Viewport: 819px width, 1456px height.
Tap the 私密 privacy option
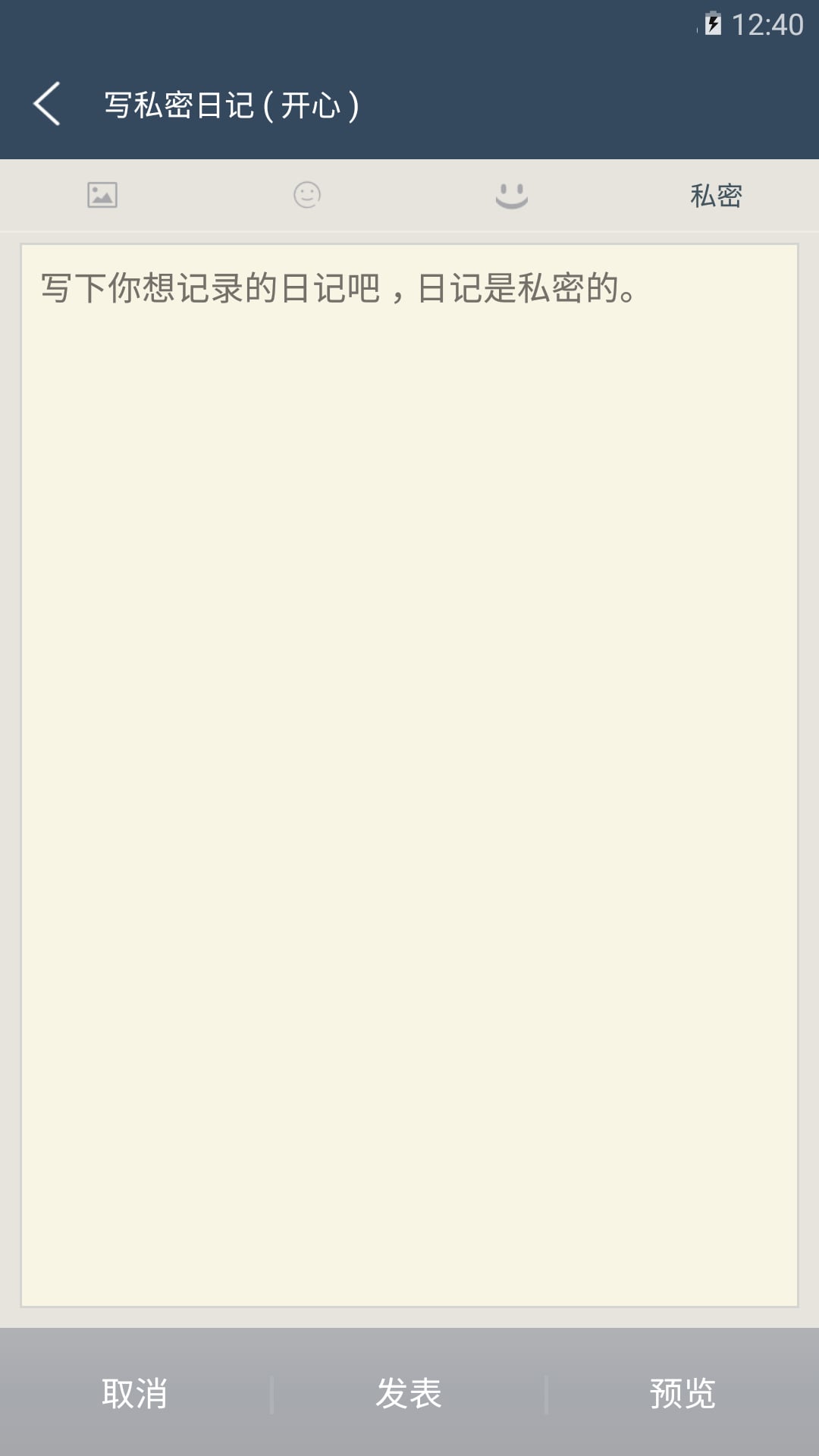click(x=716, y=196)
